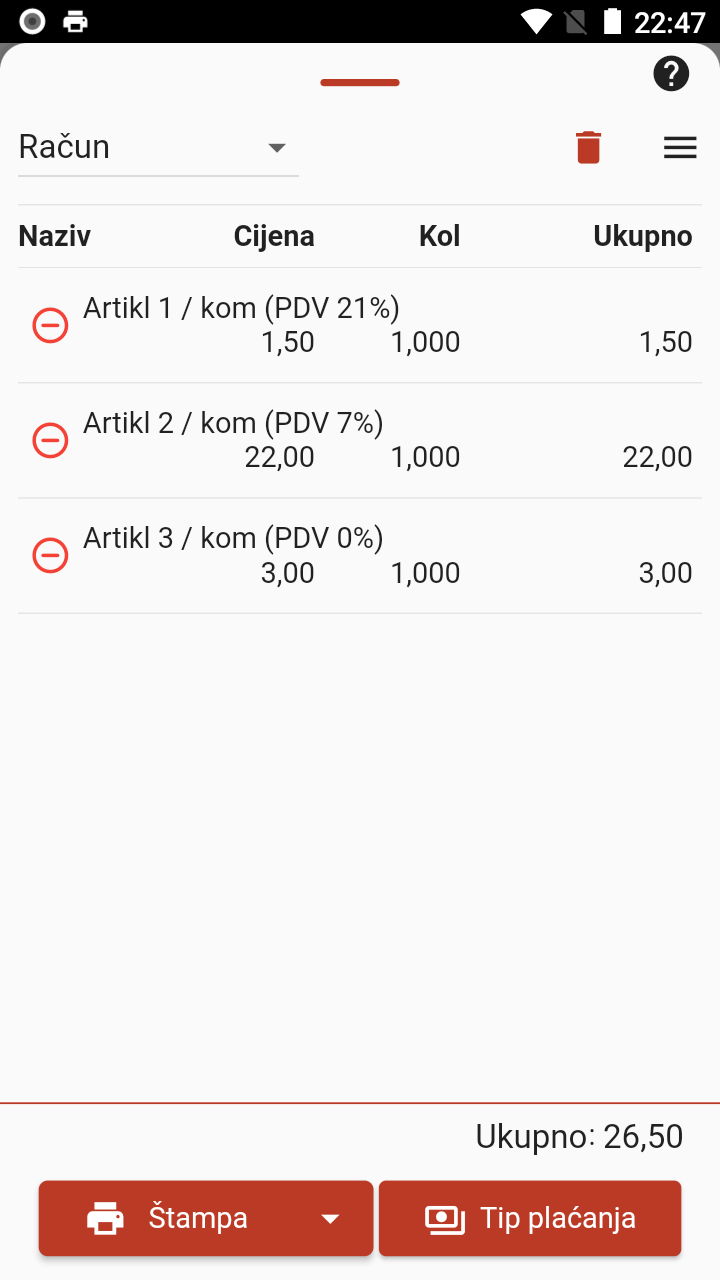Select the Ukupno column header
Viewport: 720px width, 1280px height.
(x=644, y=236)
